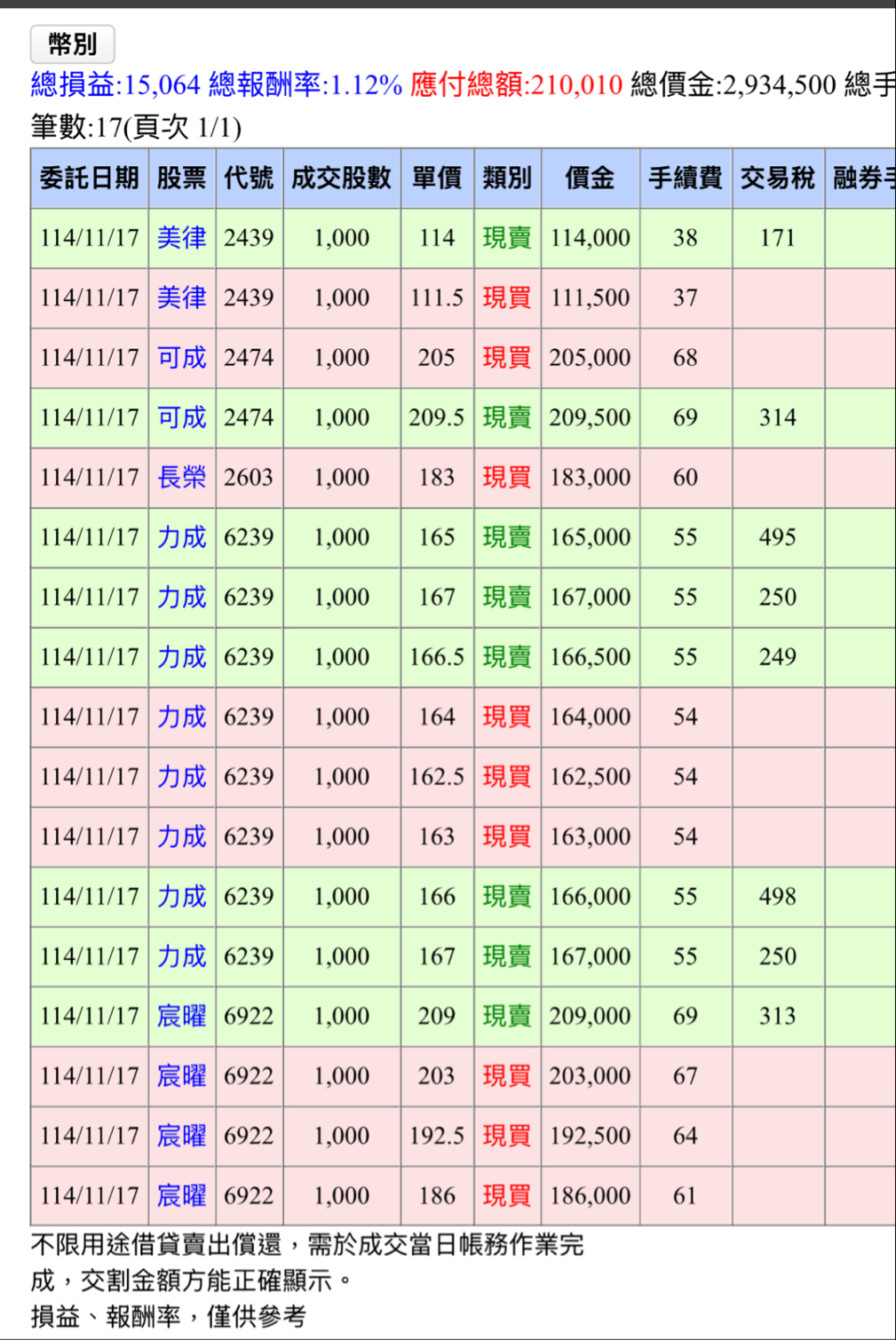Open 可成 link in the 209.5 sell row
The image size is (896, 1340).
(x=181, y=416)
